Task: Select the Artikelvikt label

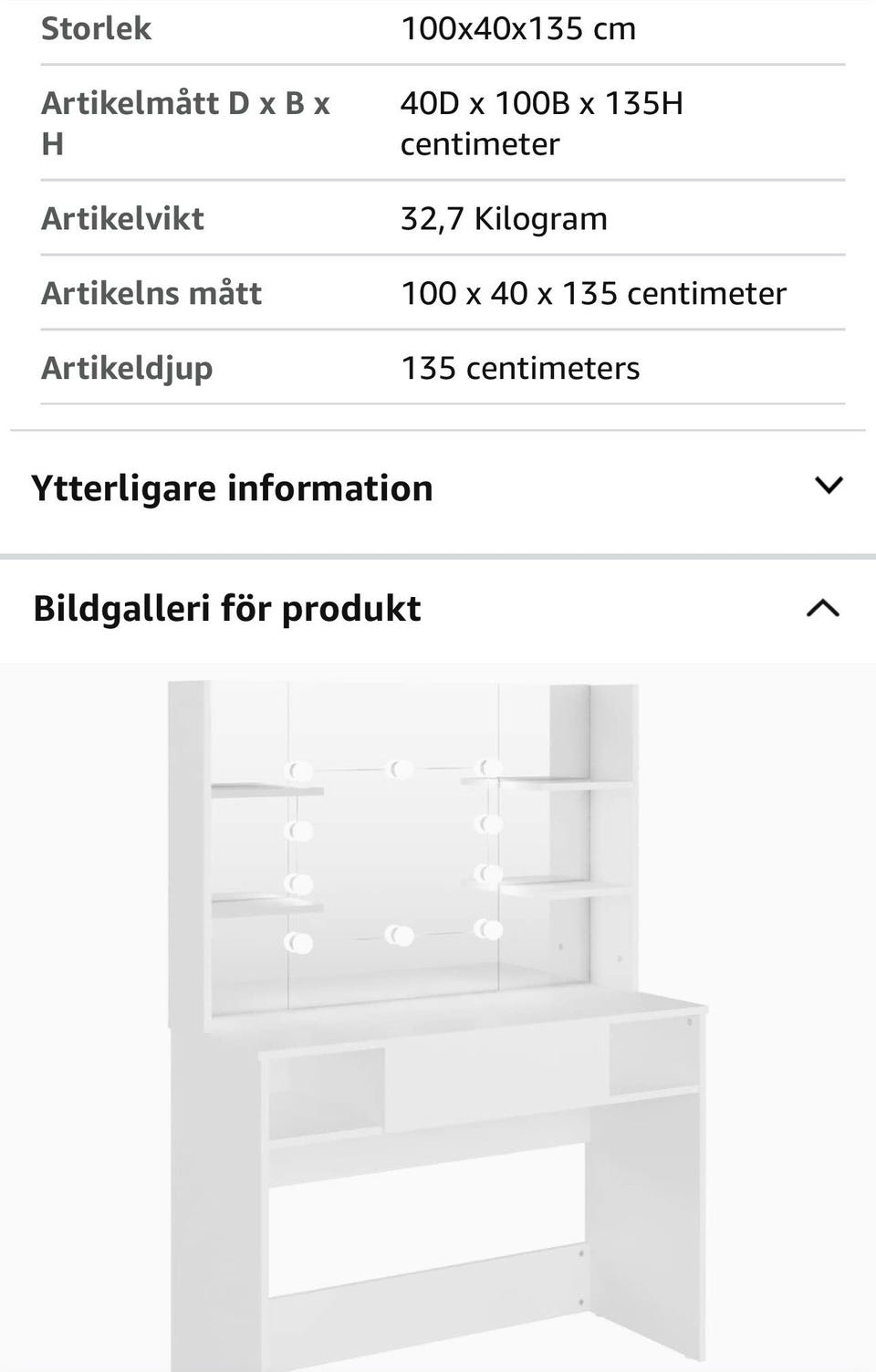Action: coord(122,217)
